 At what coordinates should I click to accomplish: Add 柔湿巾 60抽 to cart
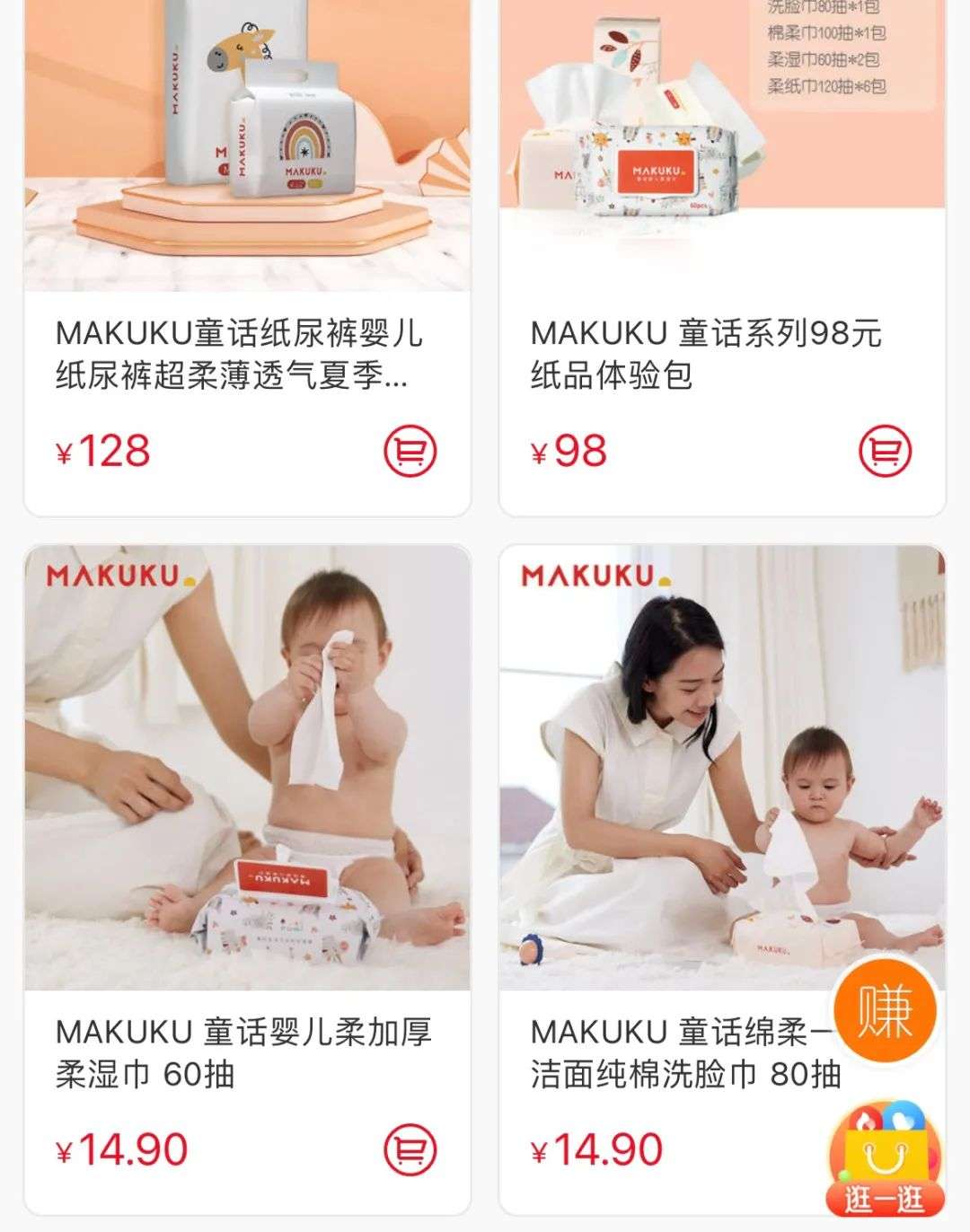click(410, 1149)
